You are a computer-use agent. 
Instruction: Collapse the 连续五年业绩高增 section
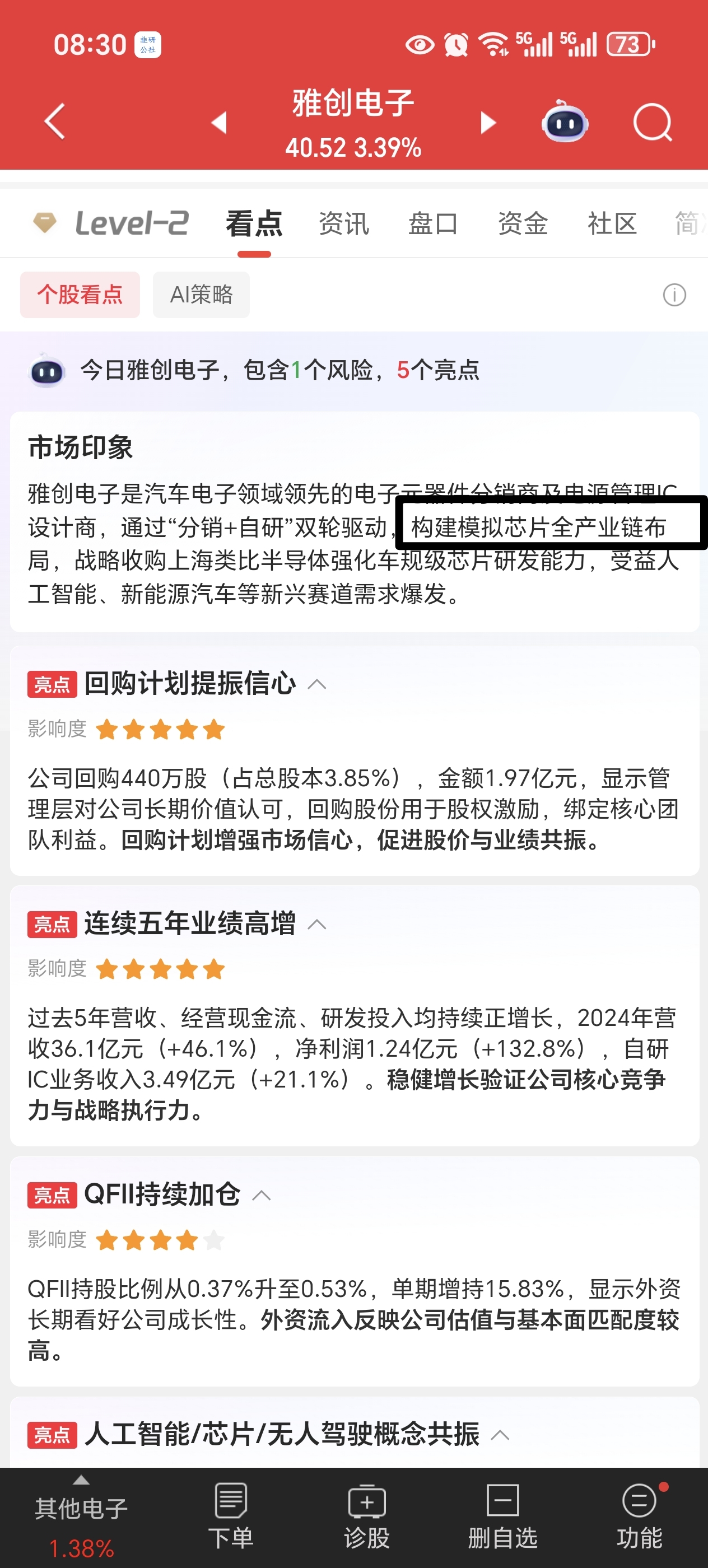pos(316,924)
